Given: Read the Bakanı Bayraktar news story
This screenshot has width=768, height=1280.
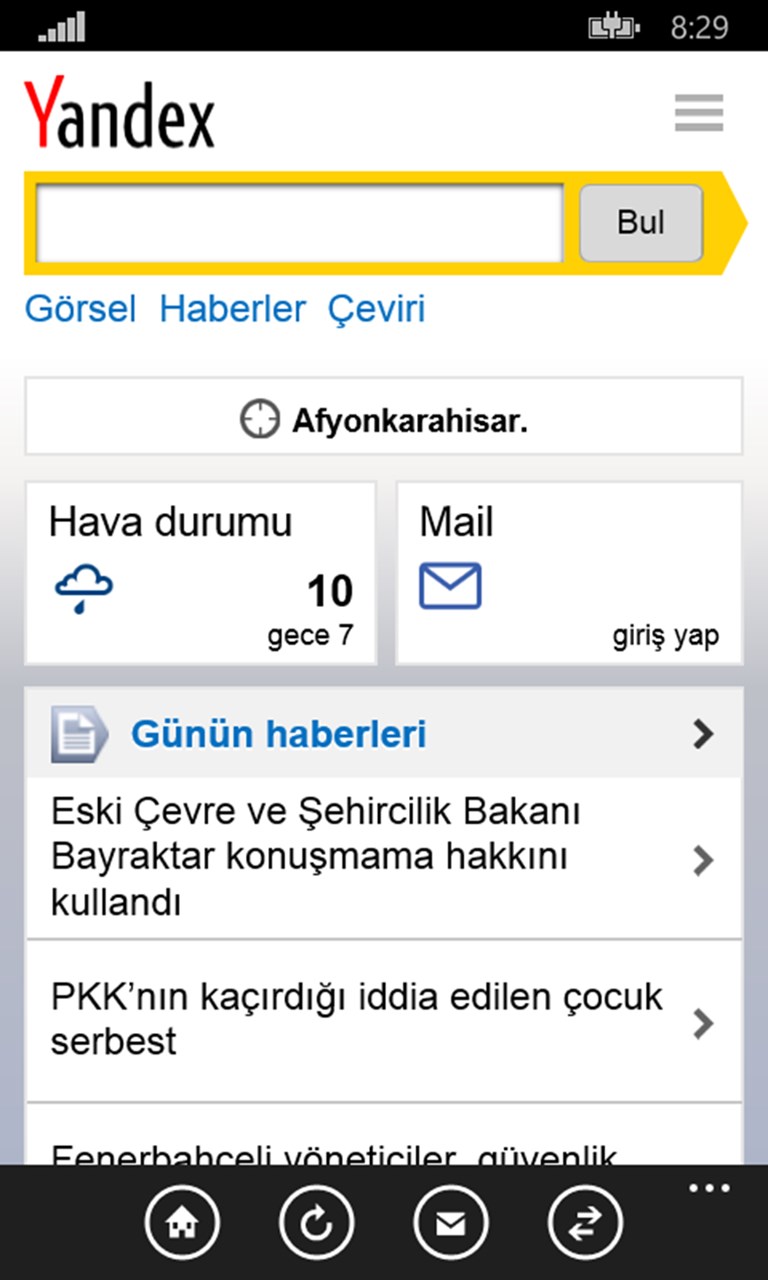Looking at the screenshot, I should [384, 858].
